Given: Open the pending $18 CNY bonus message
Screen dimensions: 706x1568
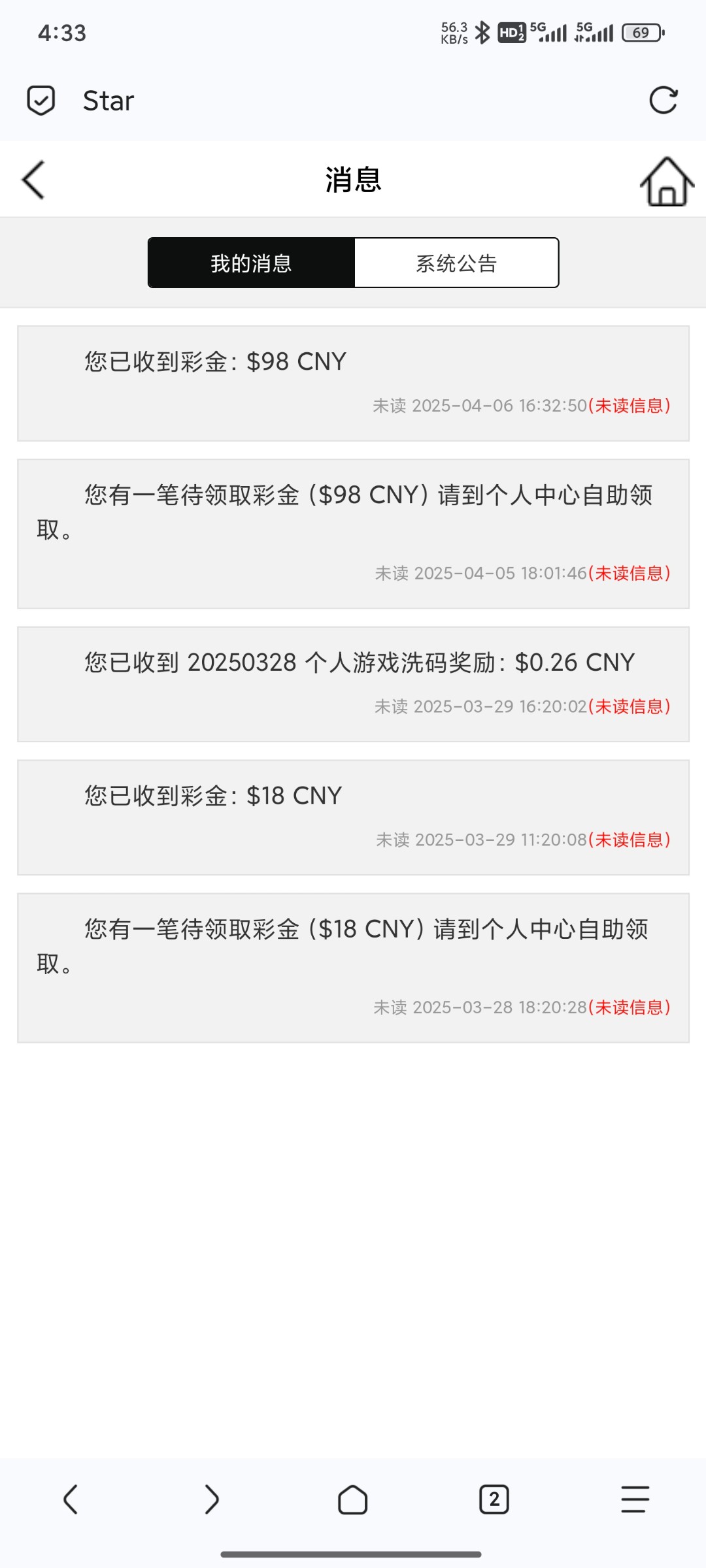Looking at the screenshot, I should tap(353, 968).
